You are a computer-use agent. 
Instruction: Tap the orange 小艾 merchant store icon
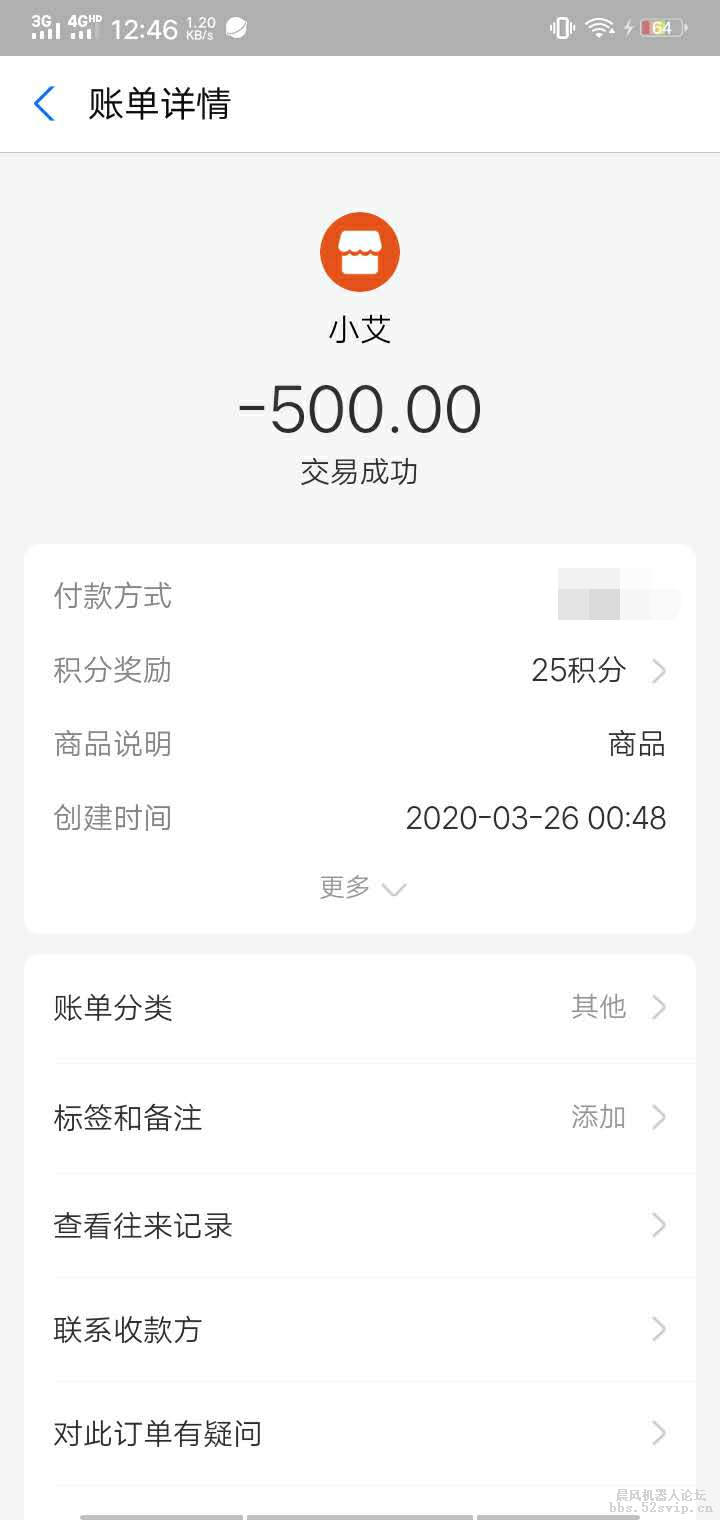(359, 251)
